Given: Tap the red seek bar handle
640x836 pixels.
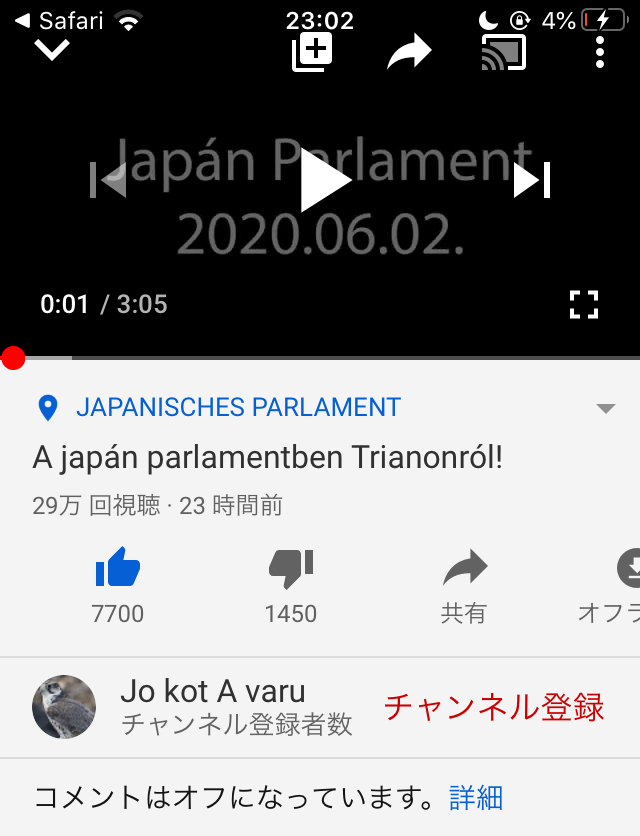Looking at the screenshot, I should pos(13,358).
